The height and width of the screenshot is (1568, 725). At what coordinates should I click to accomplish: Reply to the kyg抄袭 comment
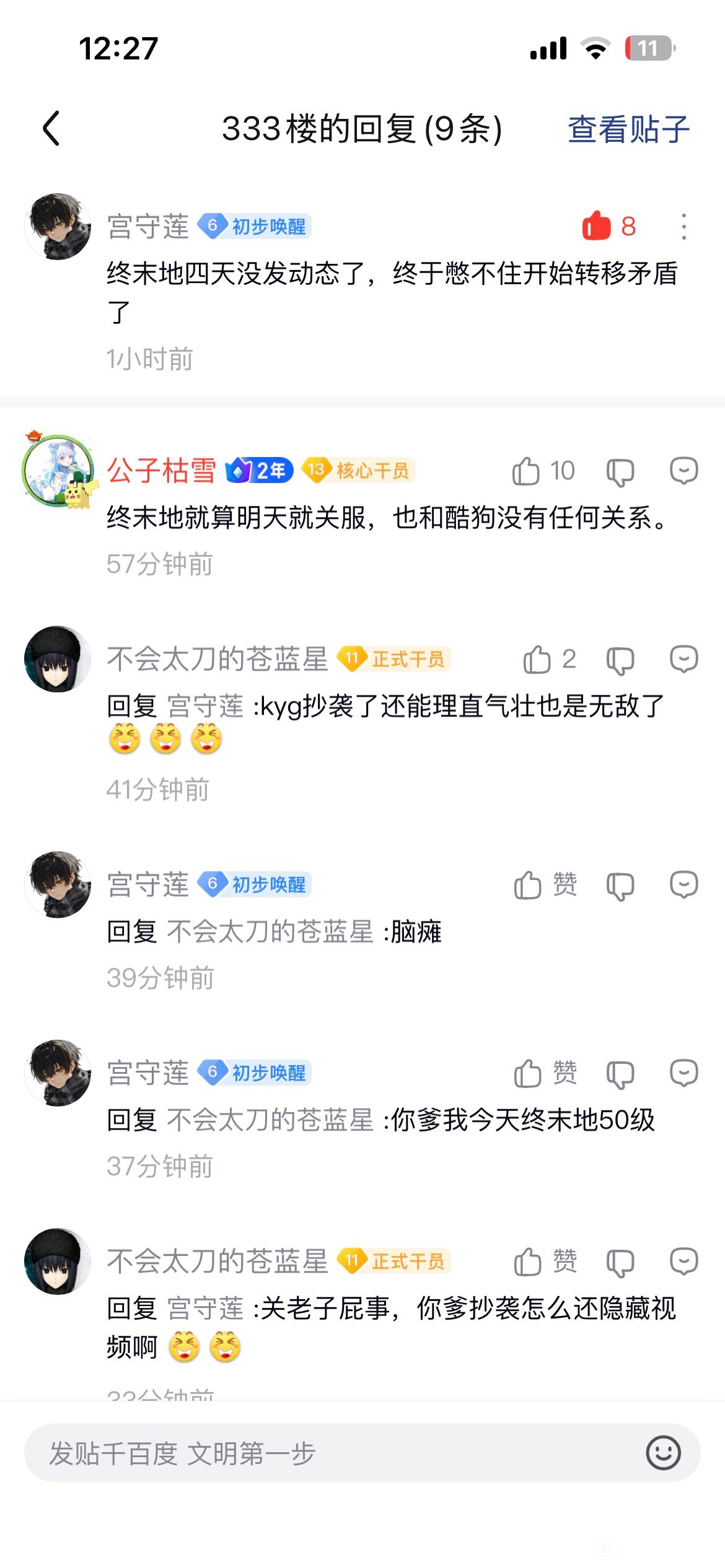(684, 660)
